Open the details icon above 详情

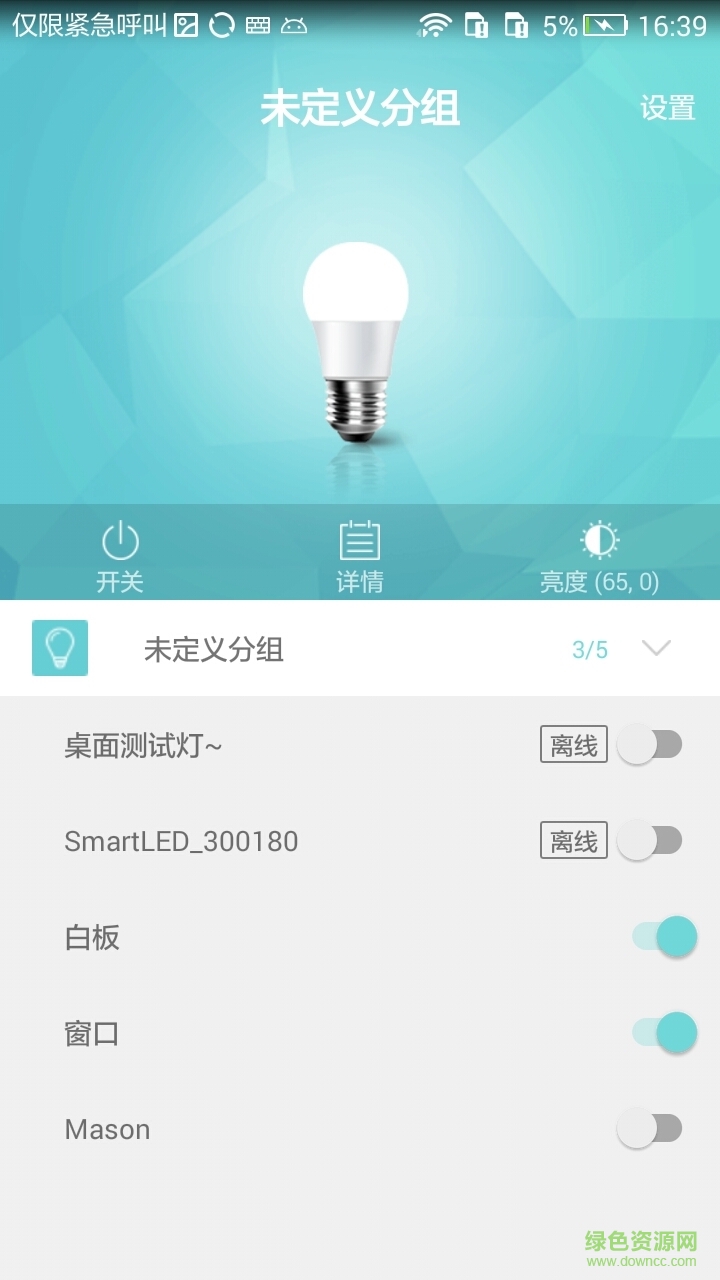(x=362, y=539)
